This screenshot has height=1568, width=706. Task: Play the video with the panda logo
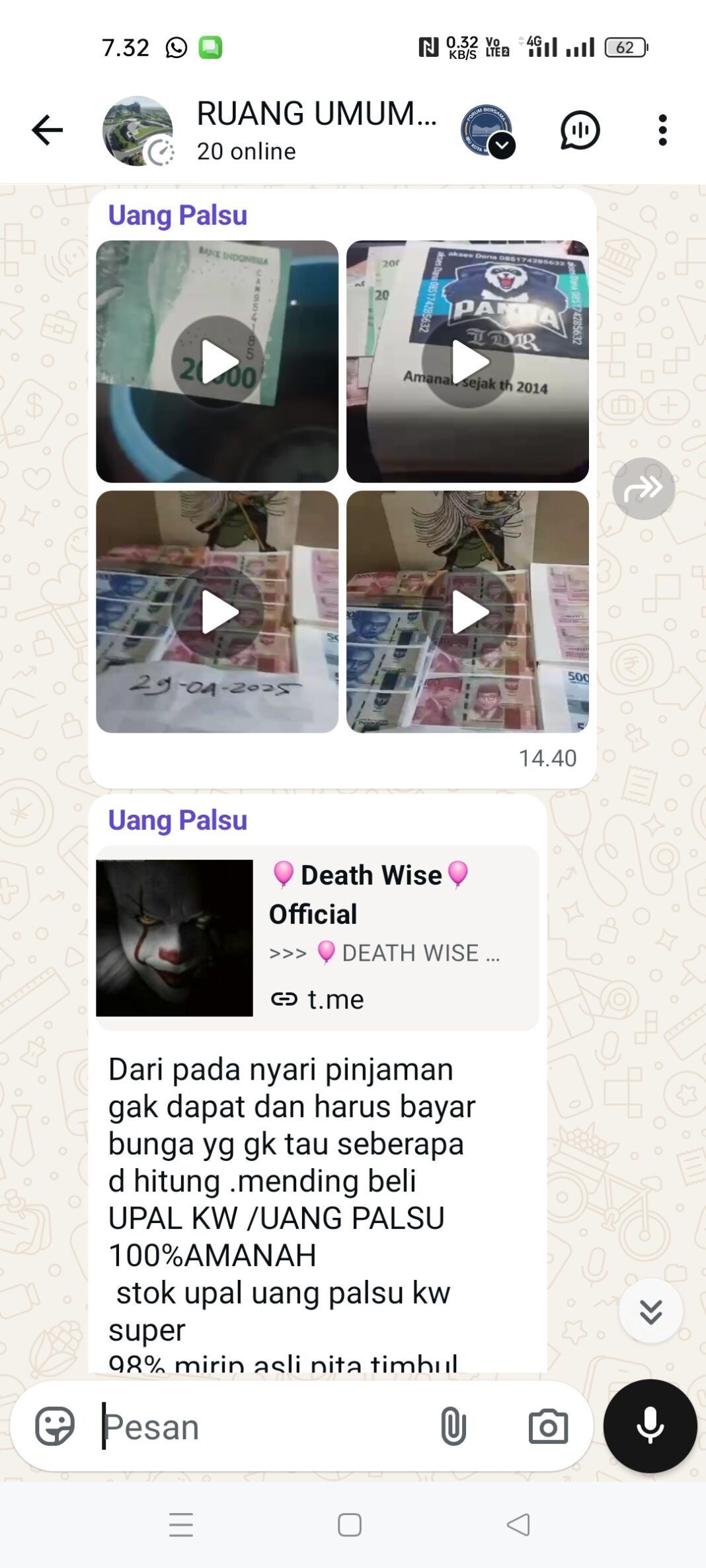coord(468,361)
